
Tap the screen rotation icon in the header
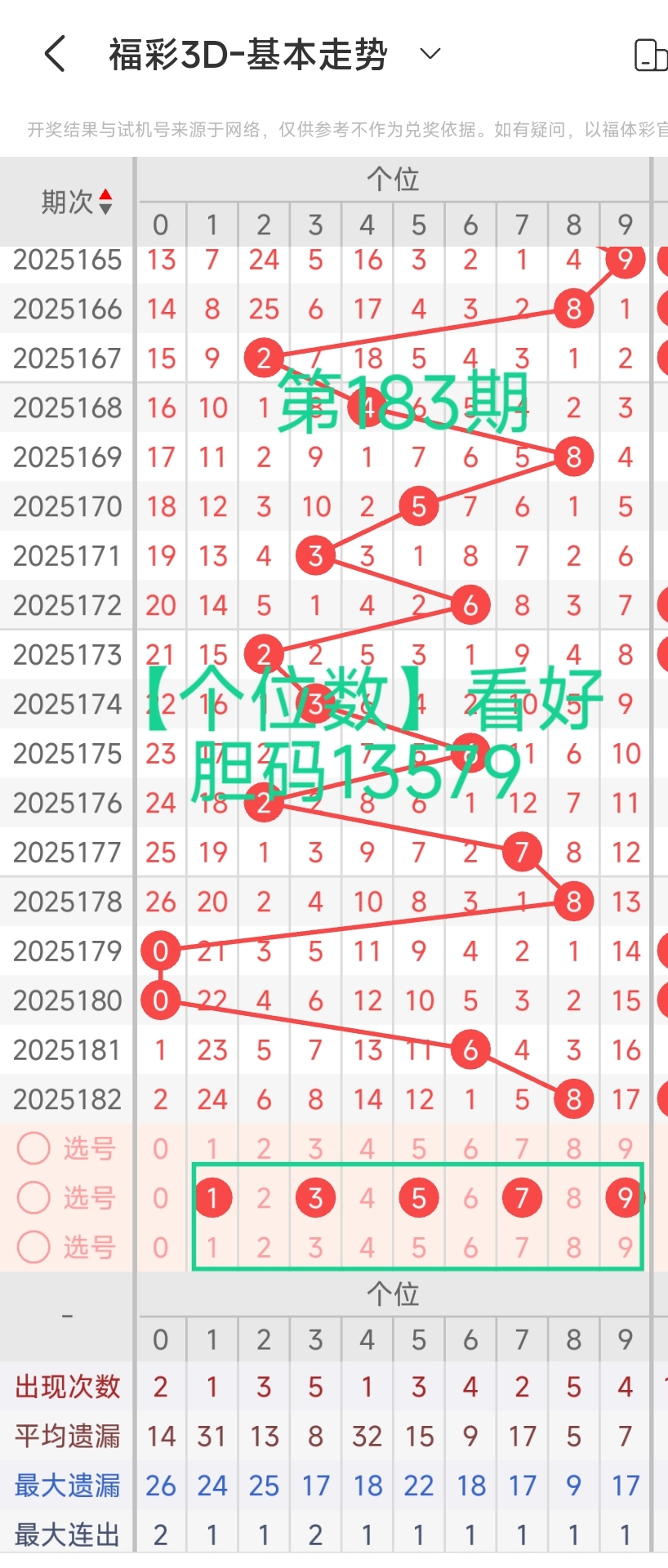[651, 56]
